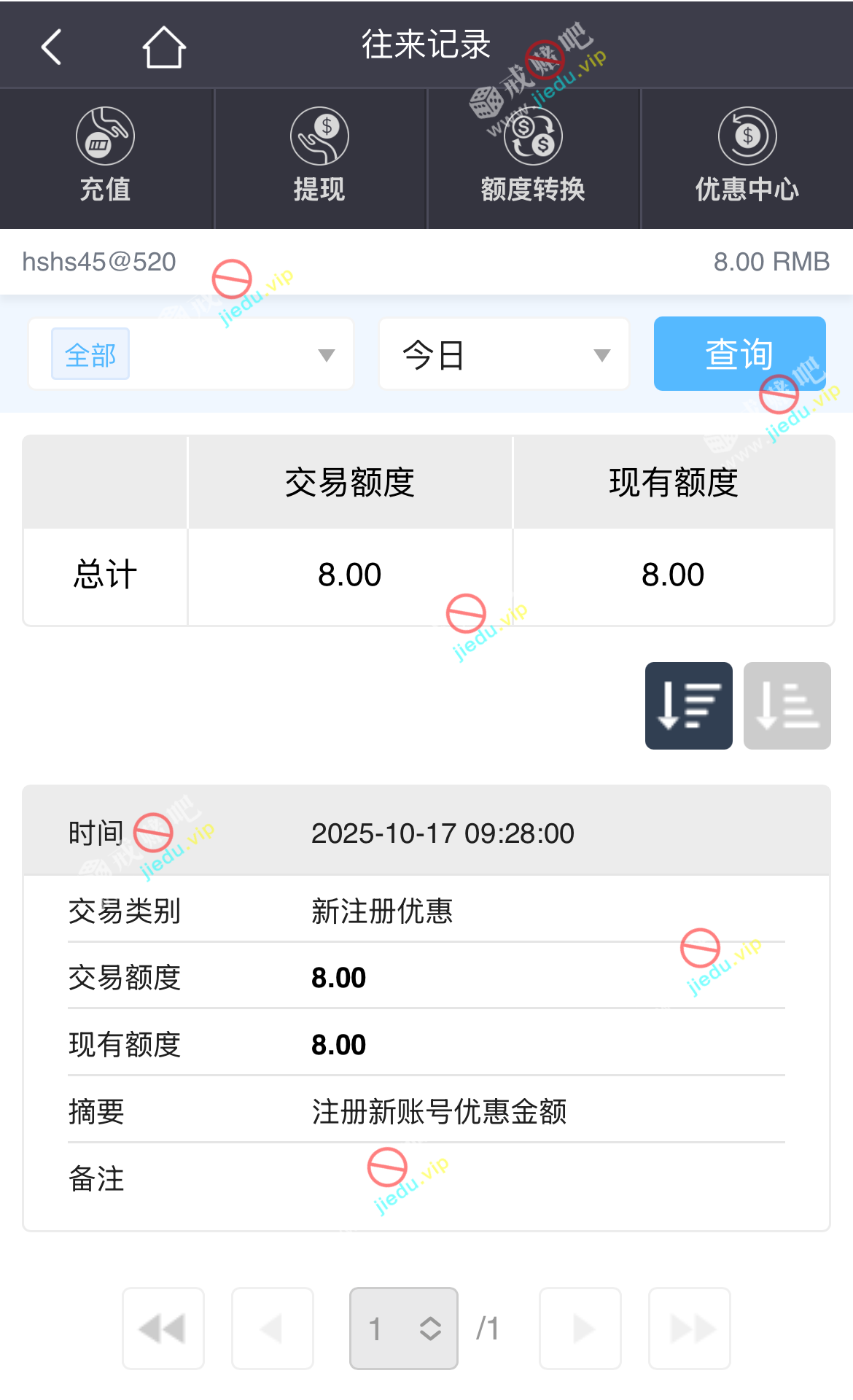
Task: Select the dark descending sort button
Action: (688, 705)
